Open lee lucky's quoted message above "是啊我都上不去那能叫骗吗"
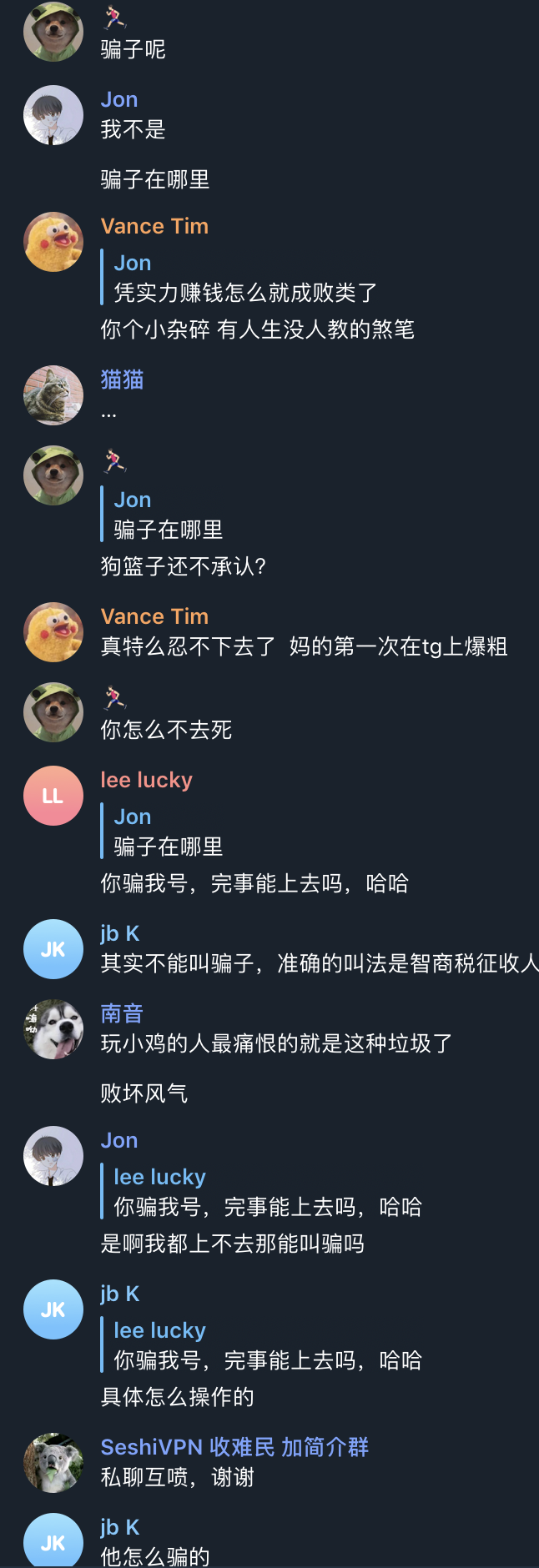This screenshot has height=1568, width=539. [x=267, y=1192]
